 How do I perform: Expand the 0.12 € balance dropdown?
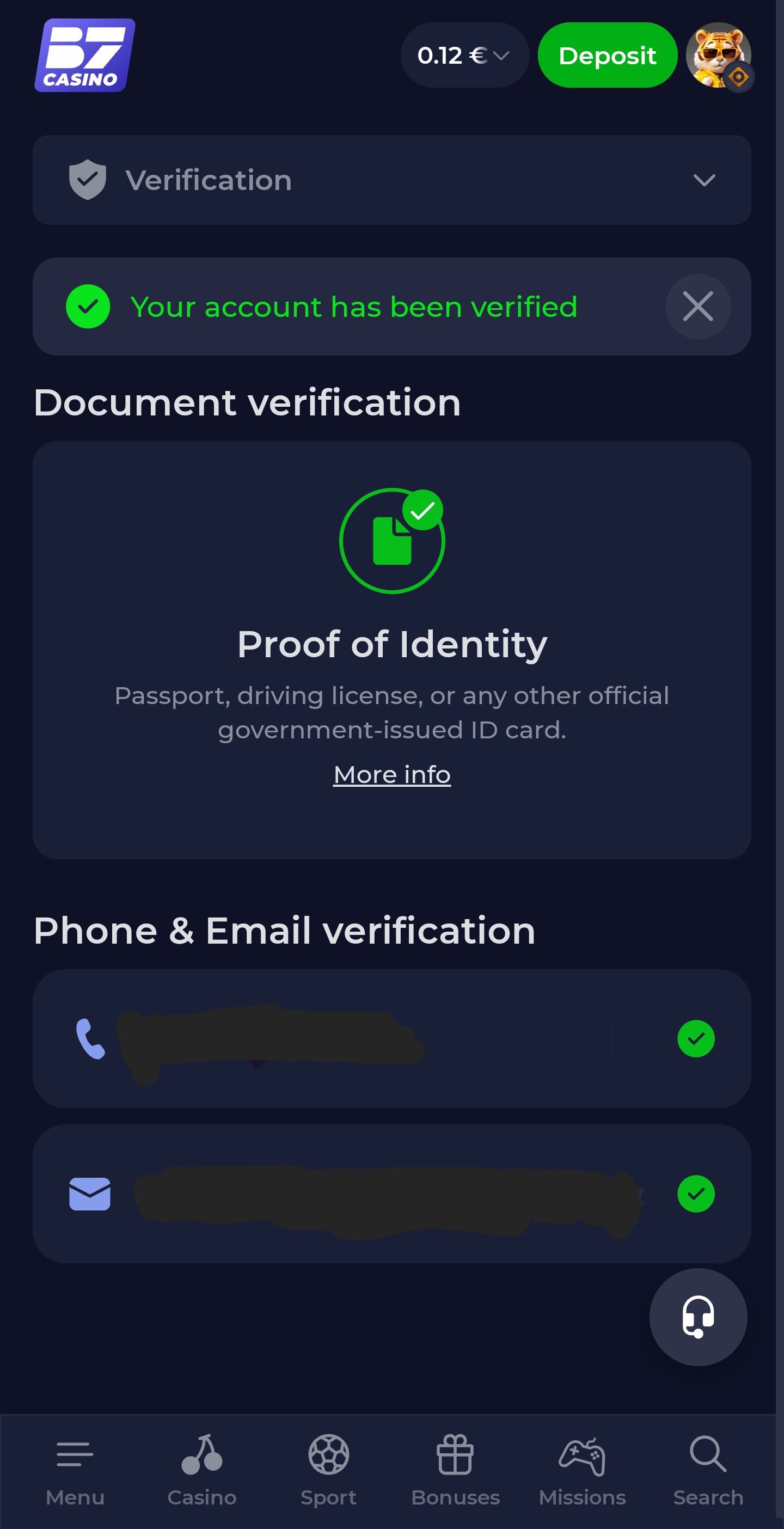464,55
